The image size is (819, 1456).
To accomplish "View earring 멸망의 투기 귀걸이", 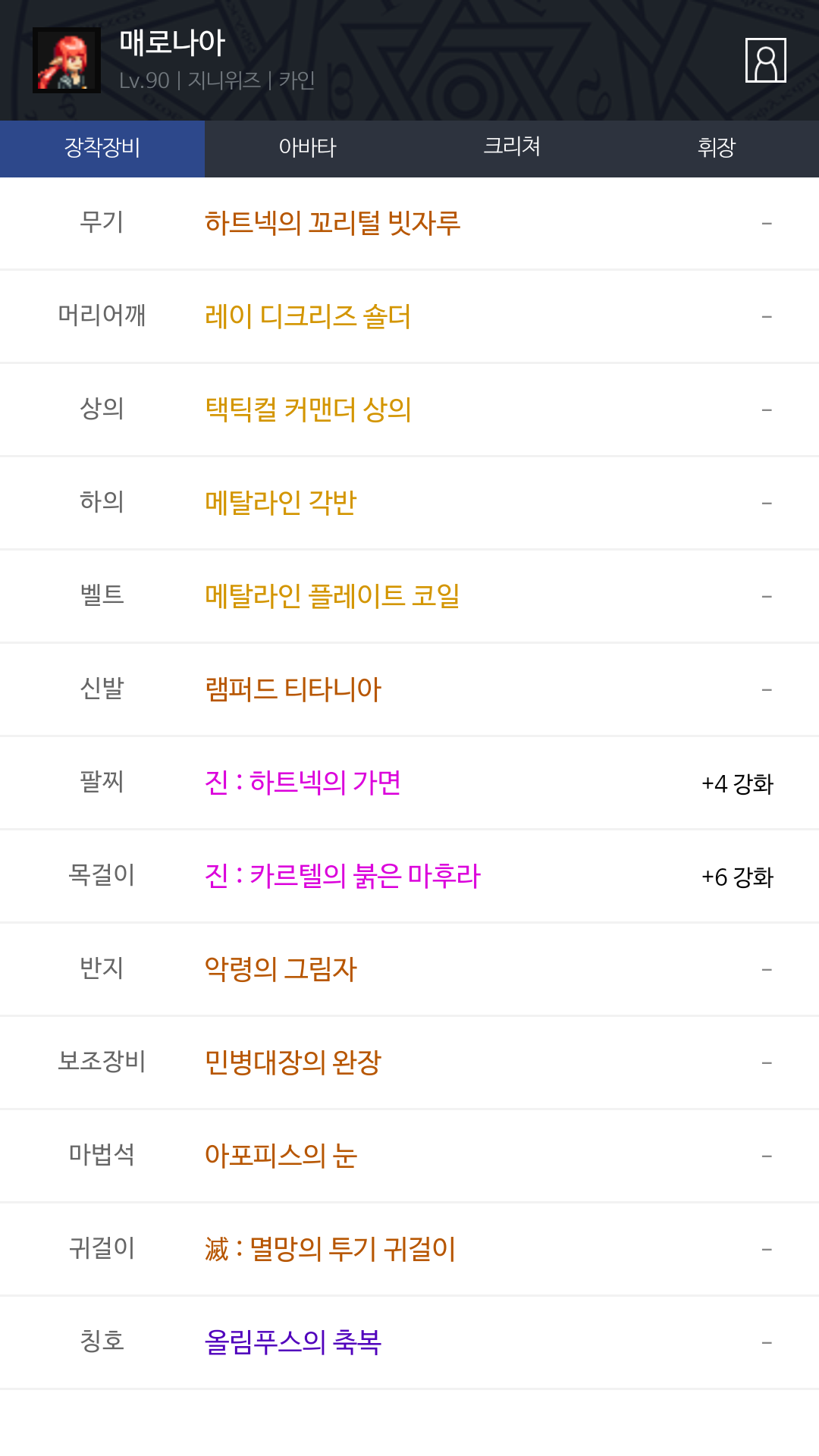I will click(330, 1249).
